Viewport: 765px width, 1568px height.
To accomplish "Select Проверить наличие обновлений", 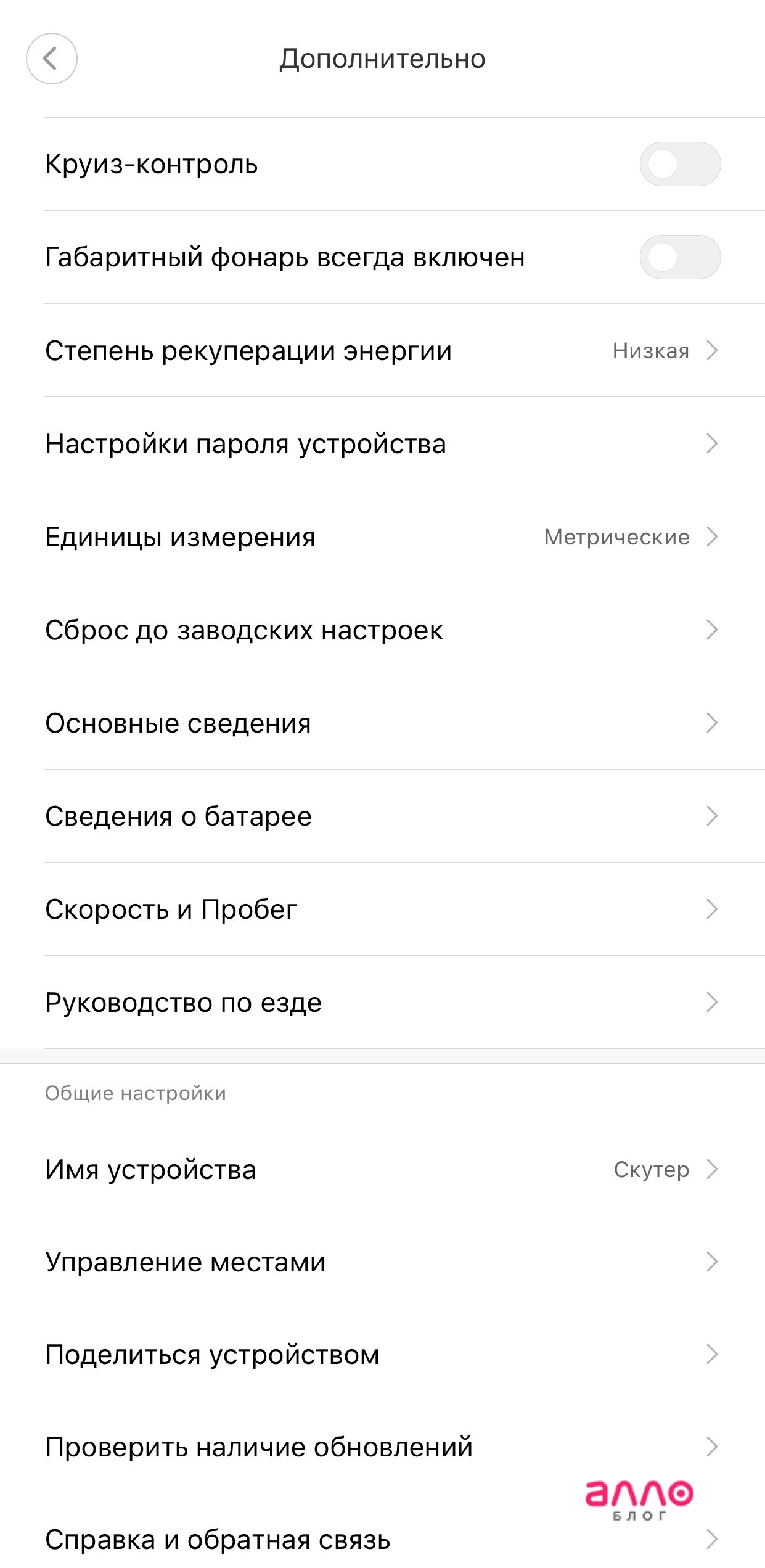I will pyautogui.click(x=382, y=1447).
